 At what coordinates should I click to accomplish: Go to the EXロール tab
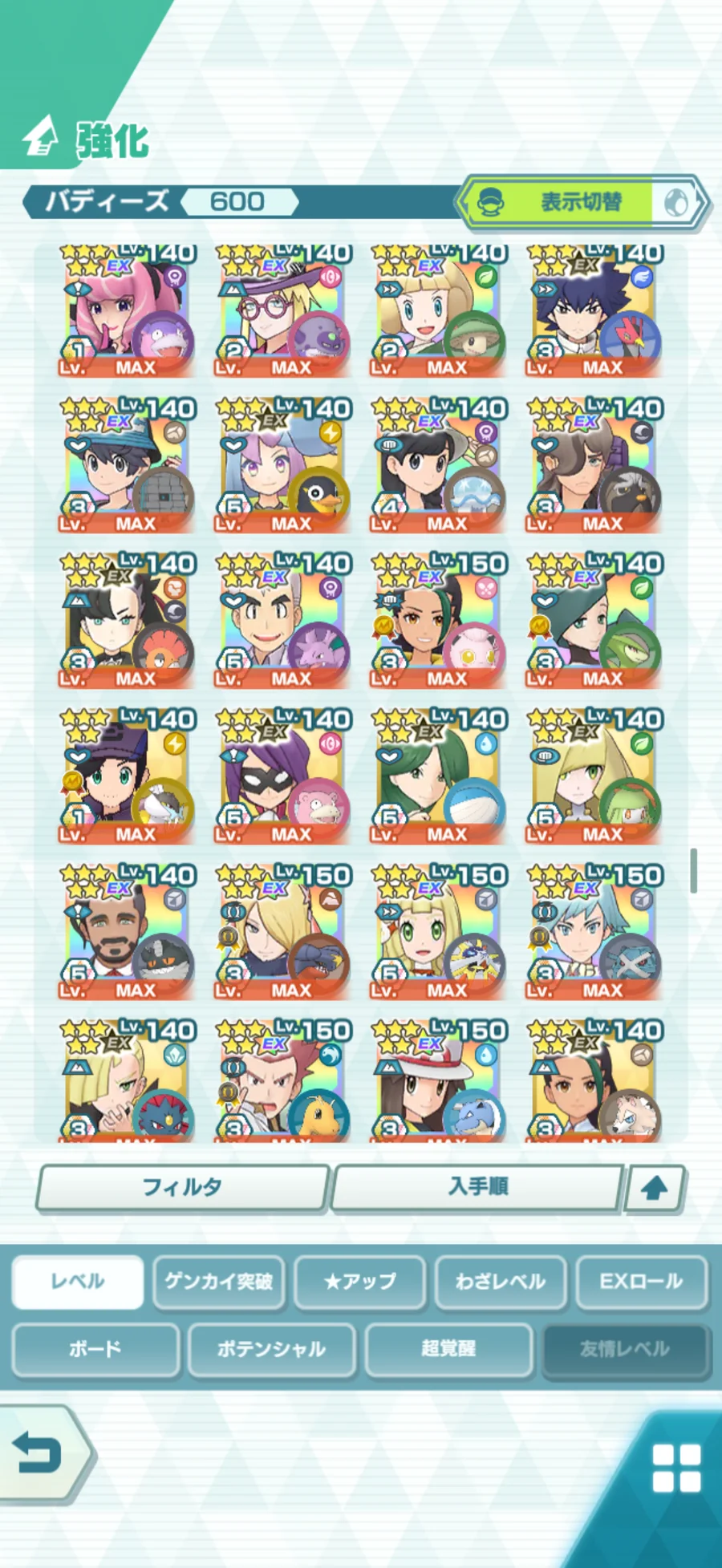641,1281
